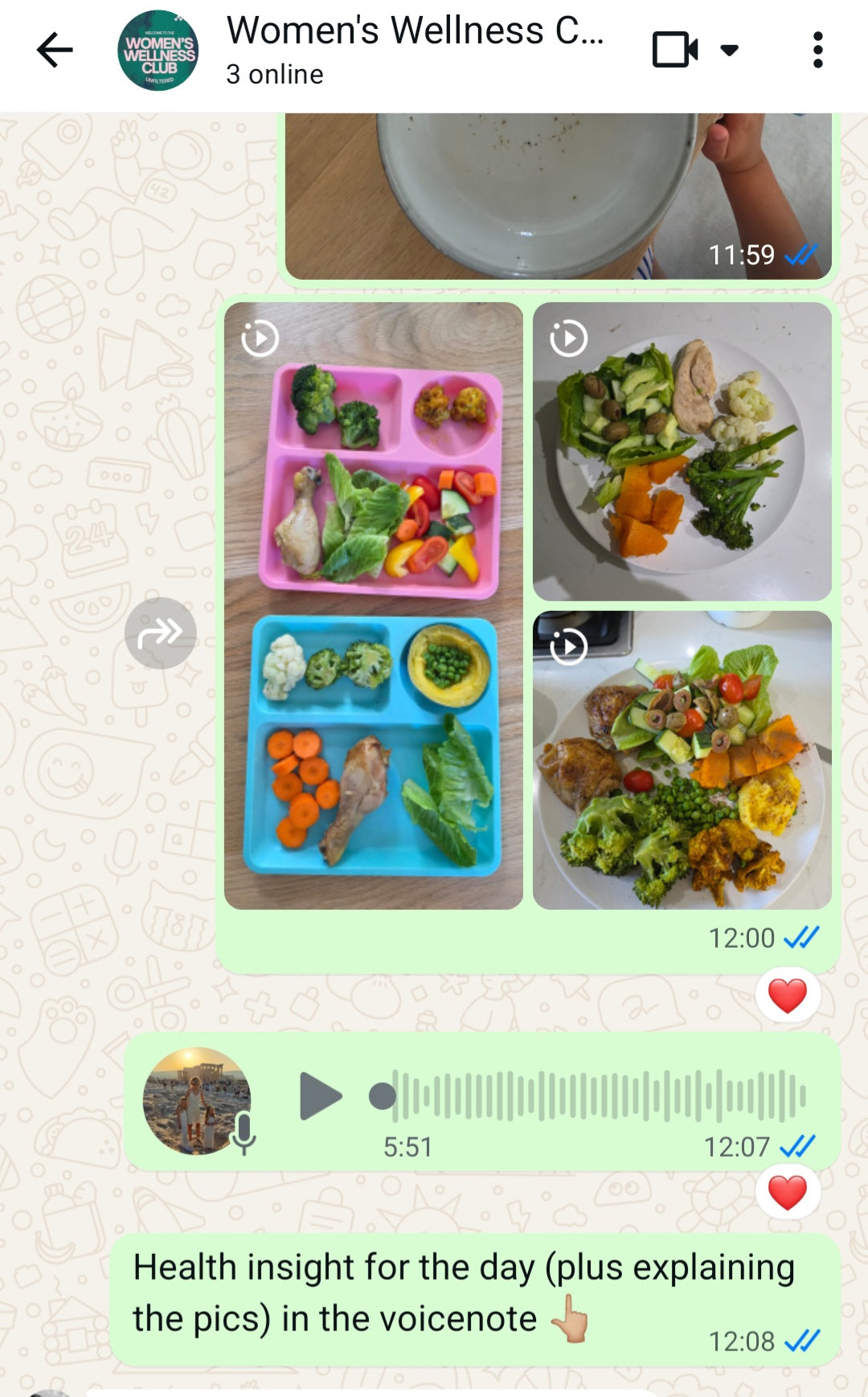Image resolution: width=868 pixels, height=1397 pixels.
Task: Forward the photo album message
Action: (x=161, y=633)
